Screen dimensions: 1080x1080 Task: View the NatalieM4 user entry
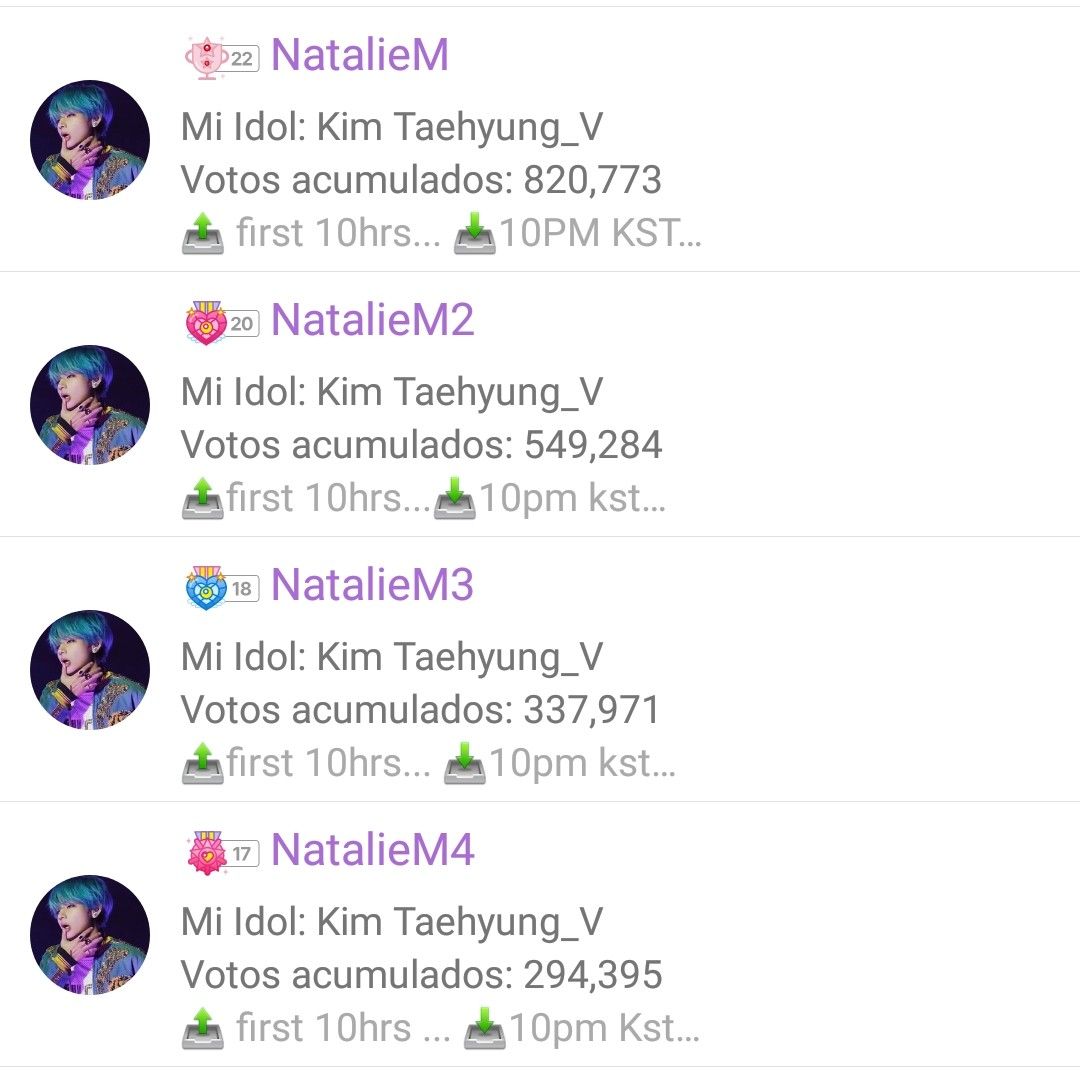[540, 935]
